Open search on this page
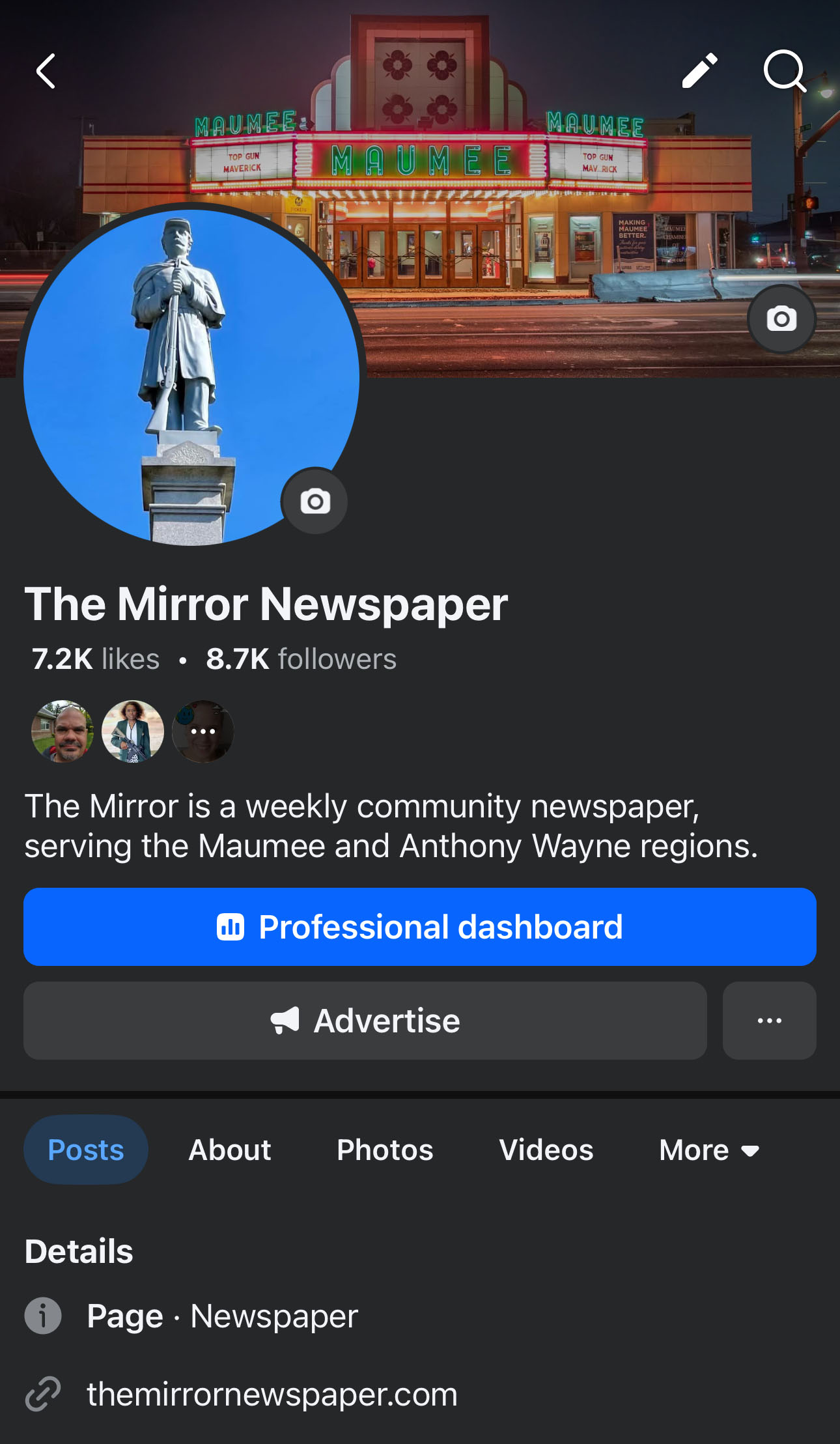 click(x=785, y=70)
